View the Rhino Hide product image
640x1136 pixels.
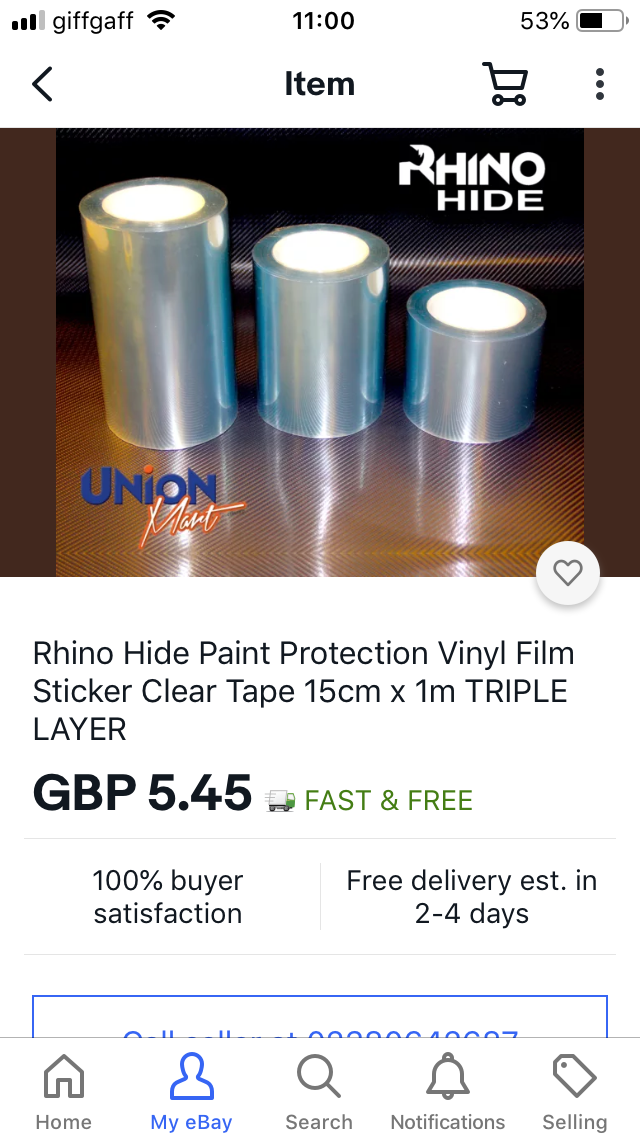coord(320,350)
